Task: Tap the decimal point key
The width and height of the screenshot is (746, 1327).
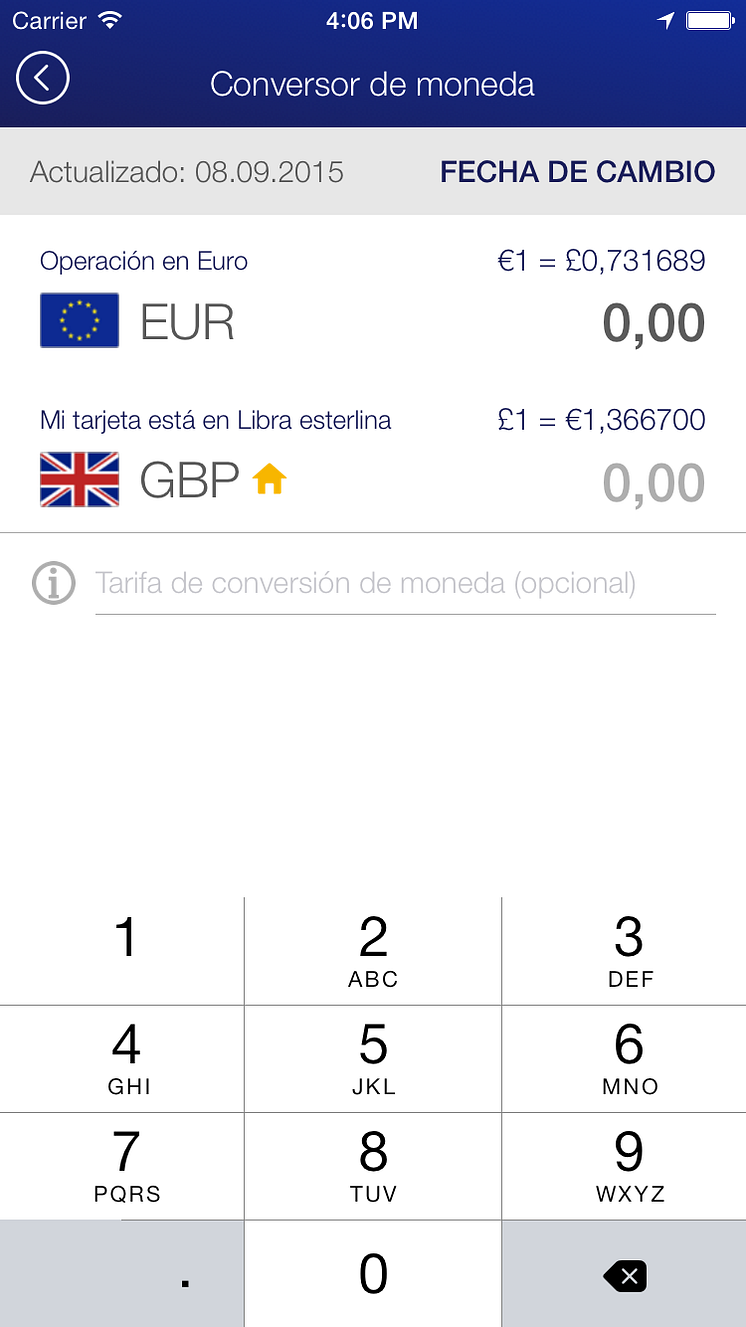Action: (122, 1273)
